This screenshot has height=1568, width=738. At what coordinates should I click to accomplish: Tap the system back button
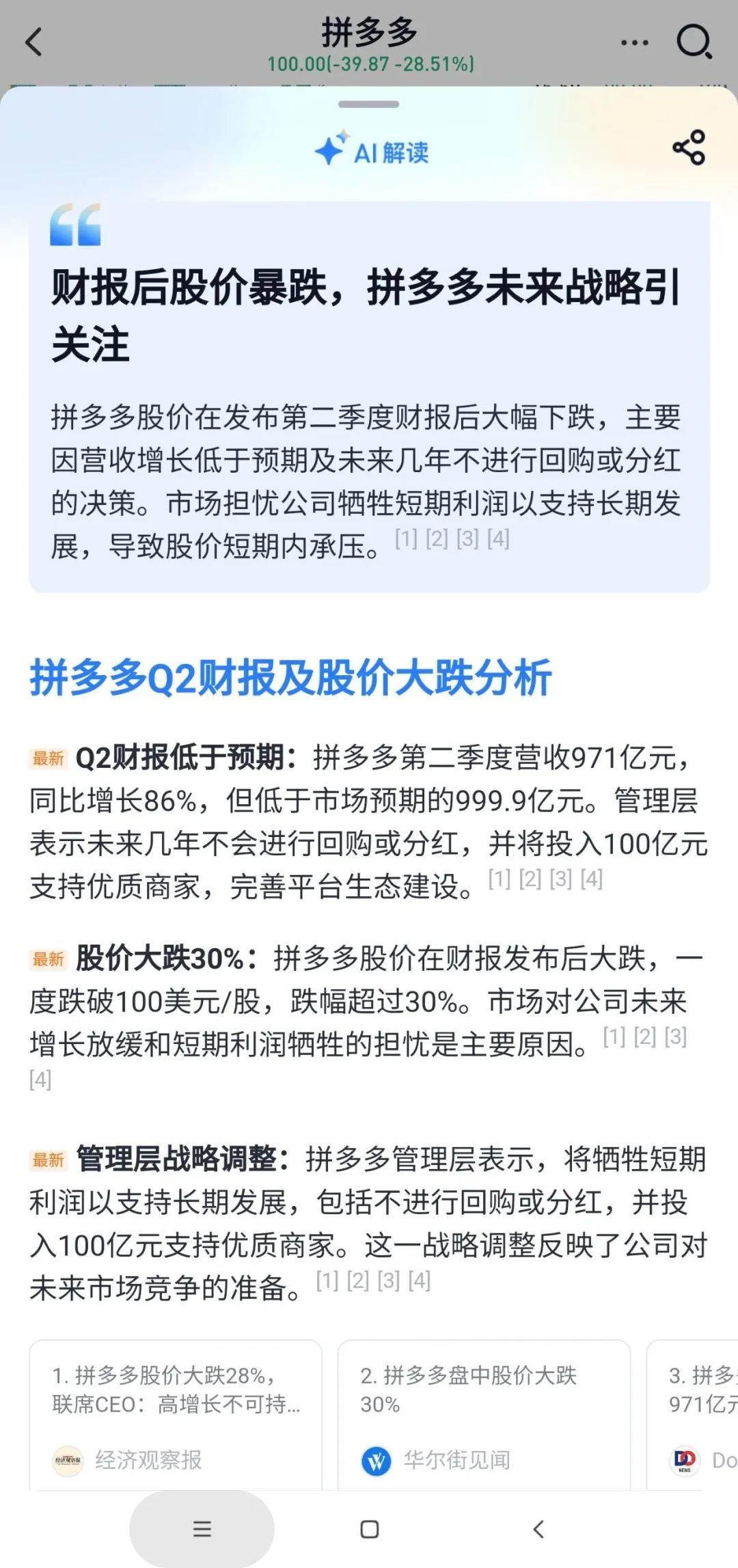(538, 1529)
